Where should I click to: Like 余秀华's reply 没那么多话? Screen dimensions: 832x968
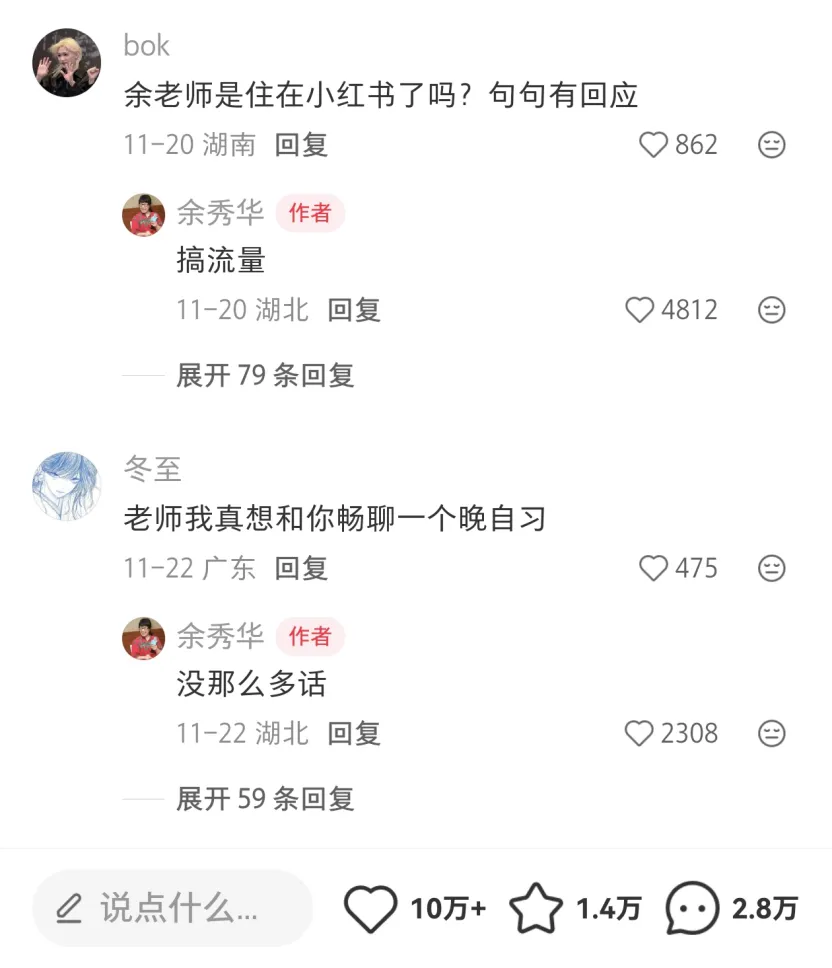pyautogui.click(x=640, y=734)
